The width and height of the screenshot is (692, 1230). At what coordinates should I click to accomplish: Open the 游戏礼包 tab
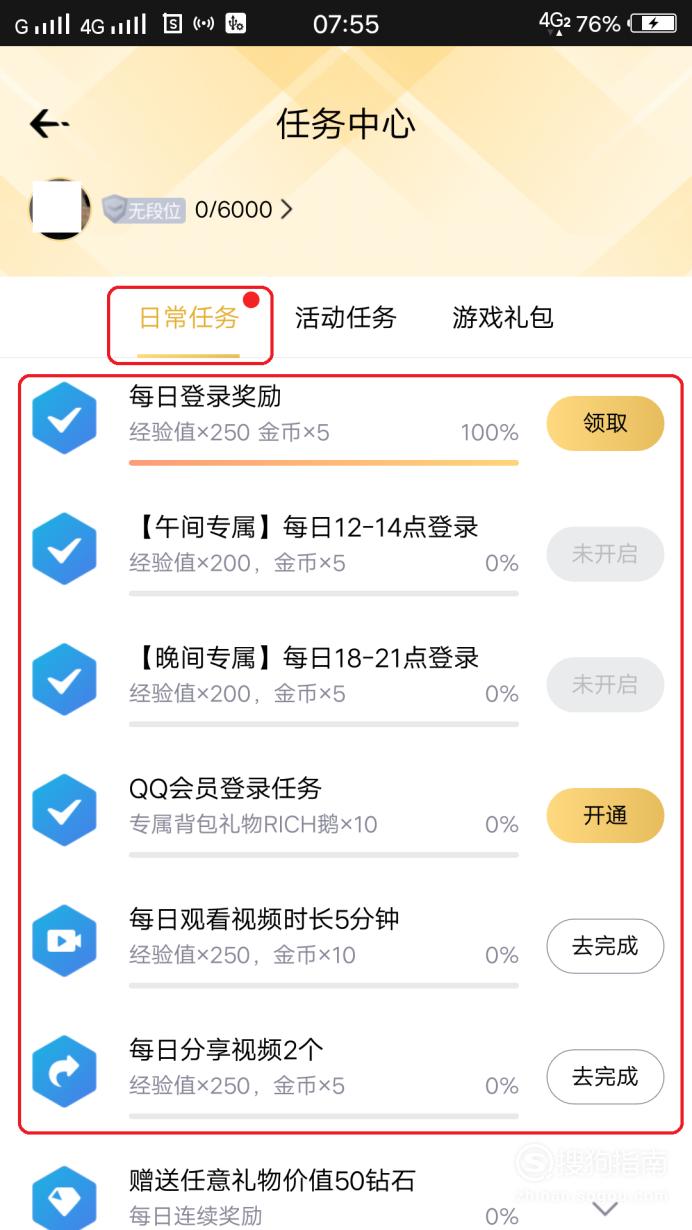point(503,318)
